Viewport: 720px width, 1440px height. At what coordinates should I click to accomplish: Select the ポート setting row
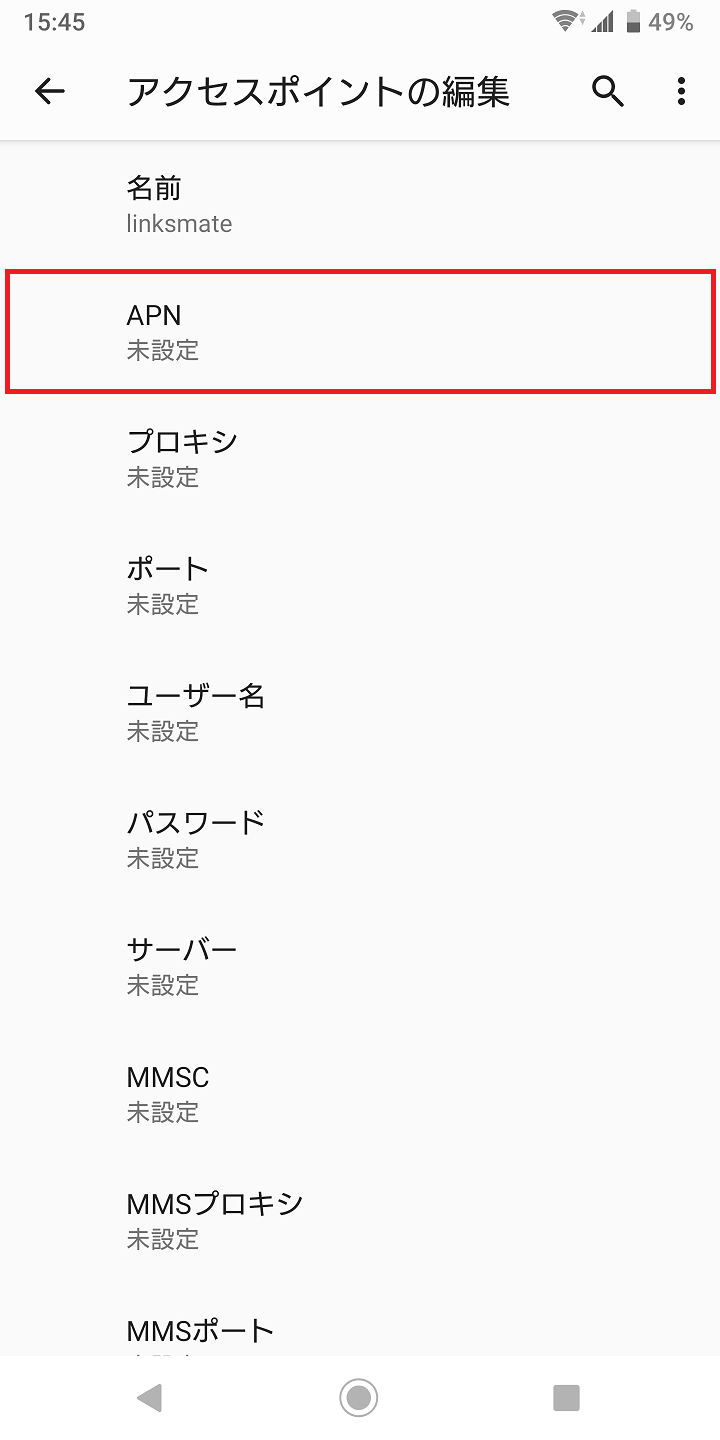(x=360, y=585)
